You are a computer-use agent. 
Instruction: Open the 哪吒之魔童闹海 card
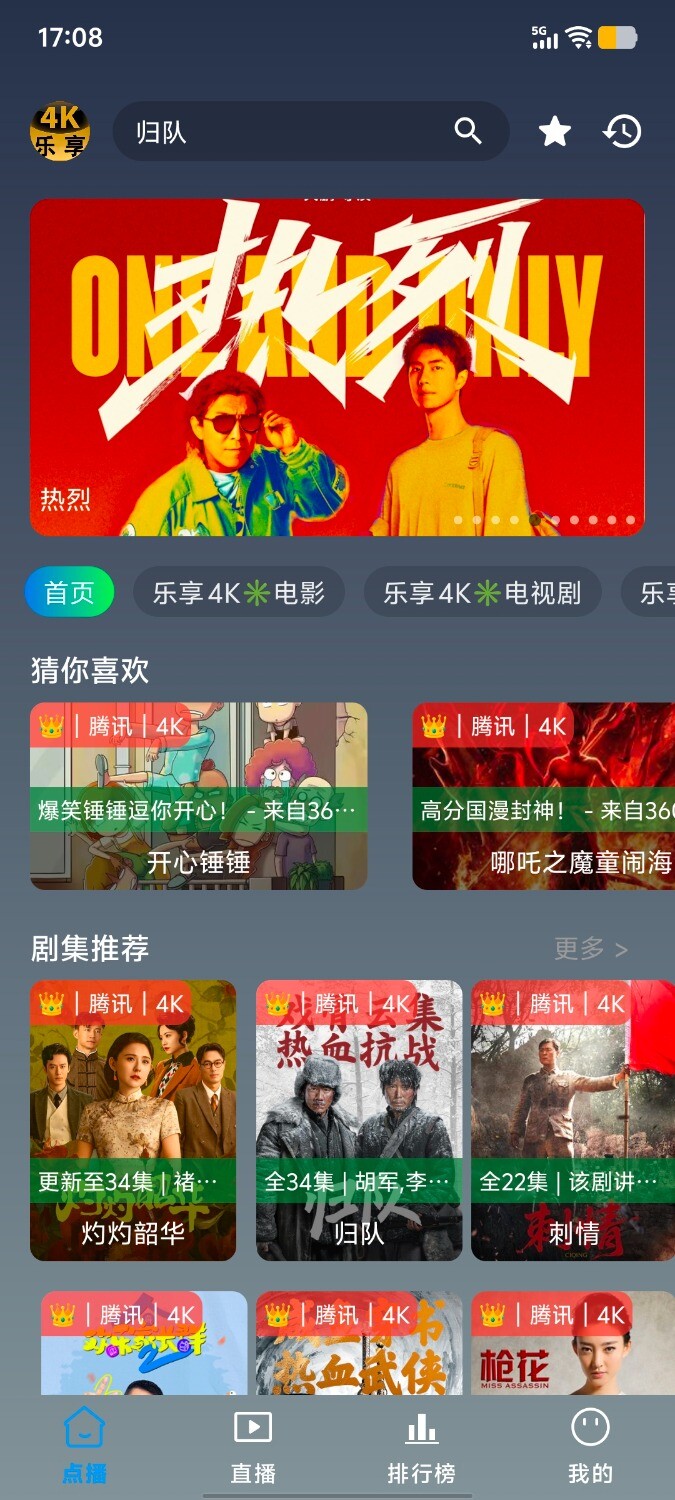(x=543, y=796)
